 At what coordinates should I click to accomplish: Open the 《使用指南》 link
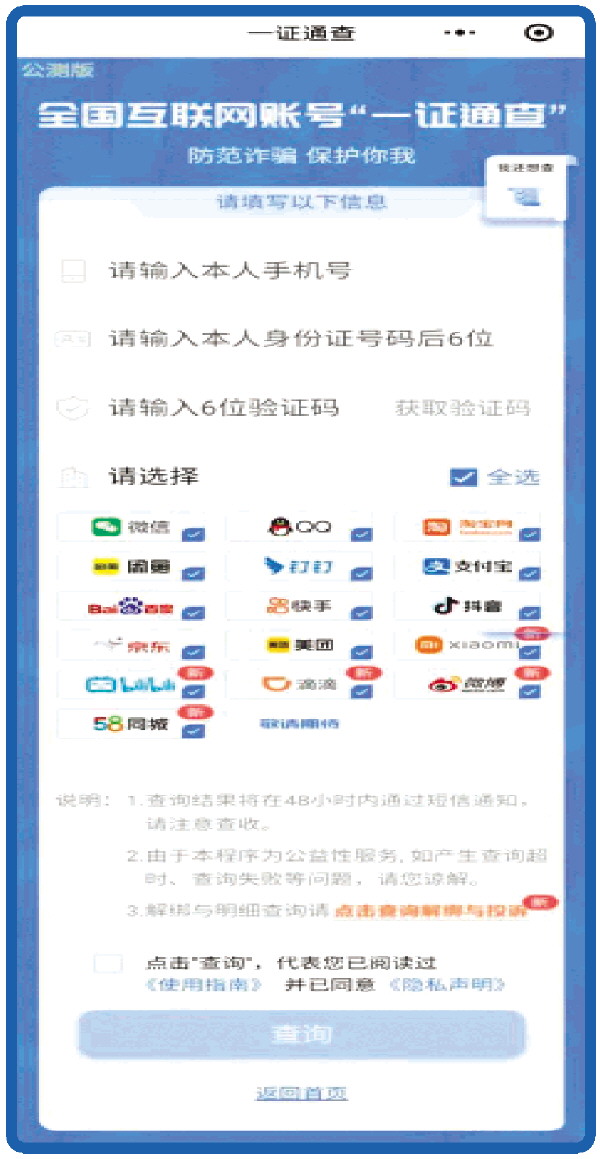[x=204, y=985]
